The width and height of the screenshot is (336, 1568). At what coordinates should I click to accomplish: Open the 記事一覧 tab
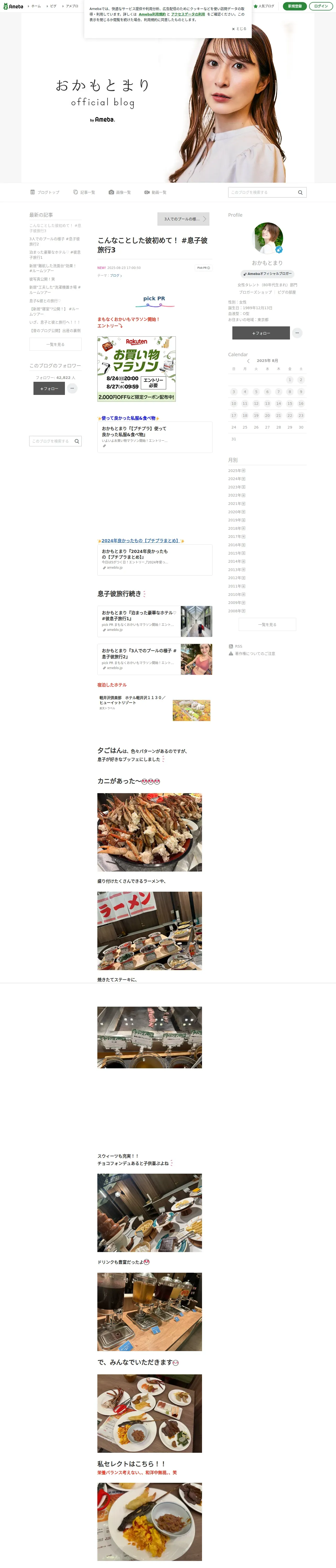84,192
